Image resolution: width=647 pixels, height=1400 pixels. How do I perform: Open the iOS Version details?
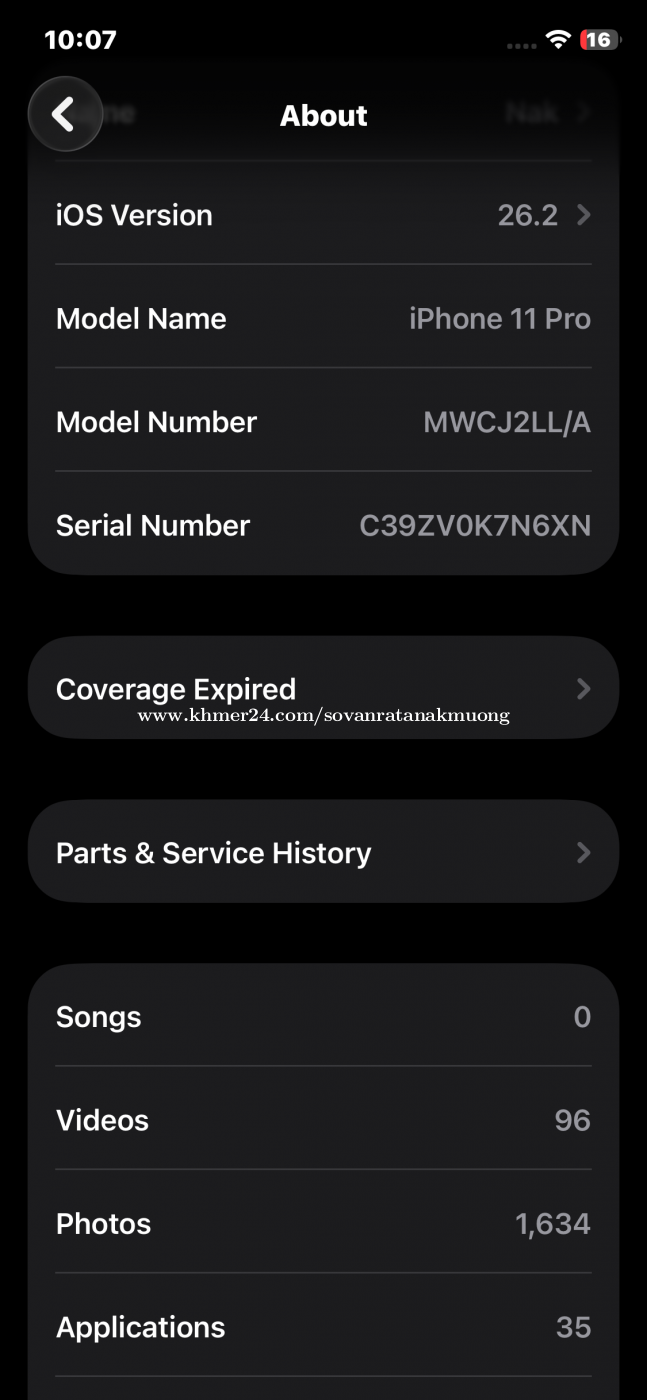click(323, 215)
